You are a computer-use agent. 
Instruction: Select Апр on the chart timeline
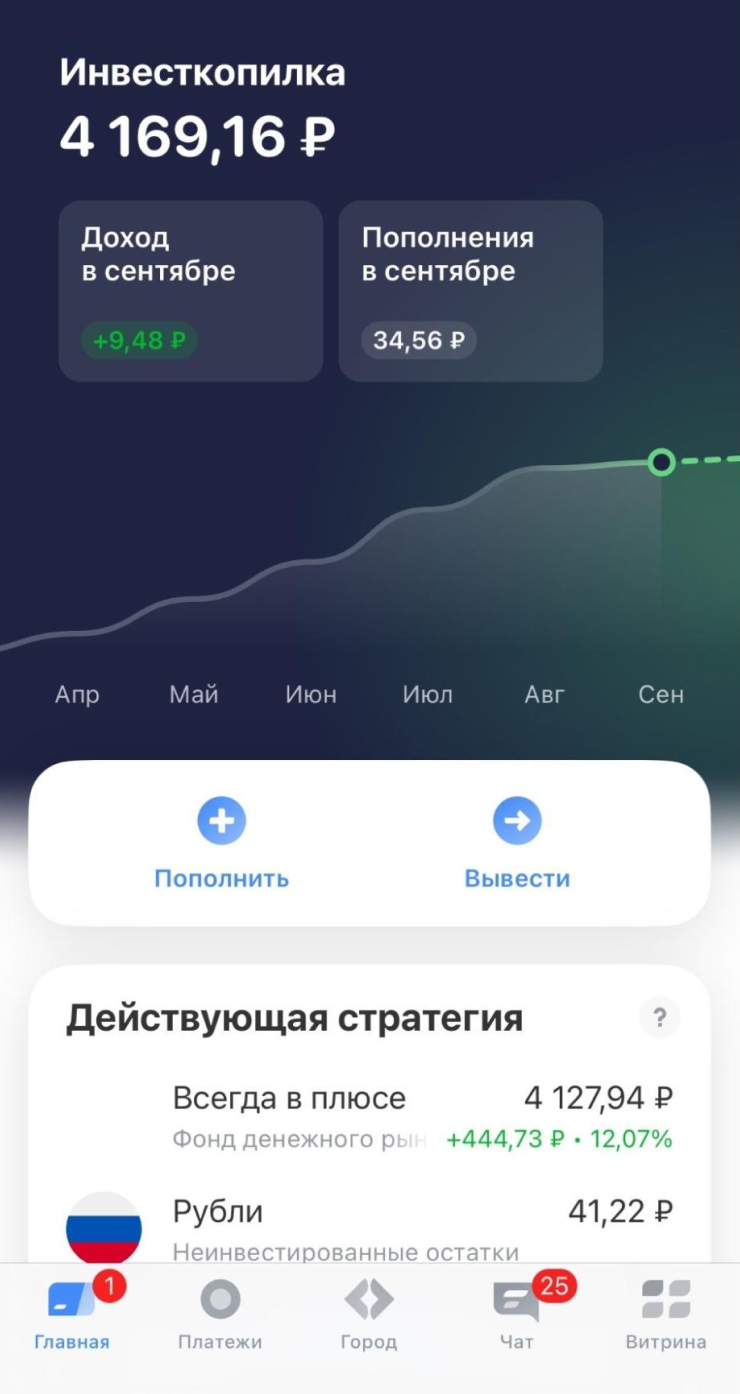[78, 694]
